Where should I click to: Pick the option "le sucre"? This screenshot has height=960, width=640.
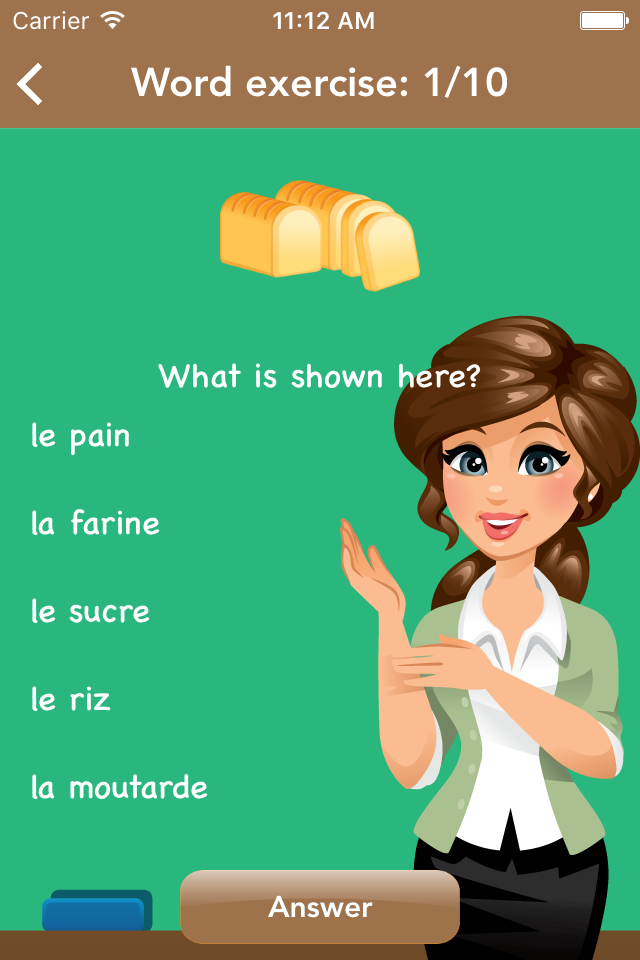tap(91, 612)
